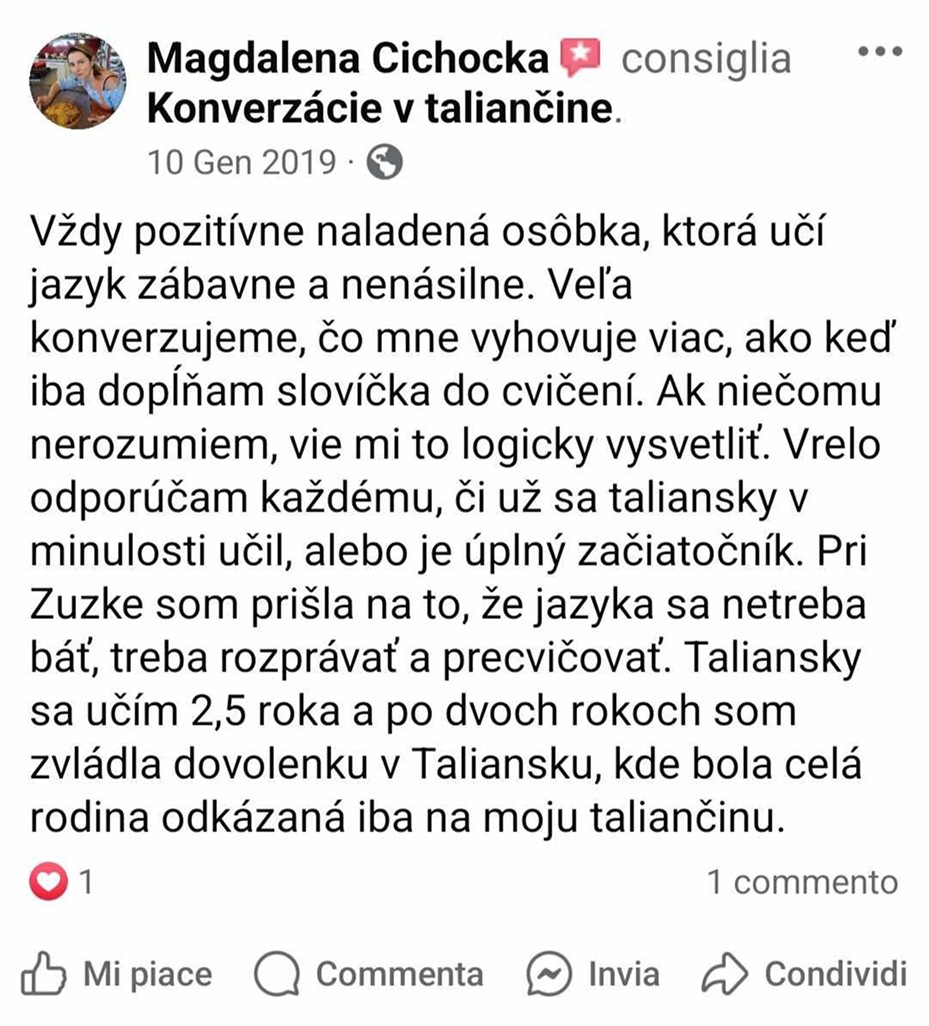View the 1 commento thread
929x1026 pixels.
coord(803,882)
